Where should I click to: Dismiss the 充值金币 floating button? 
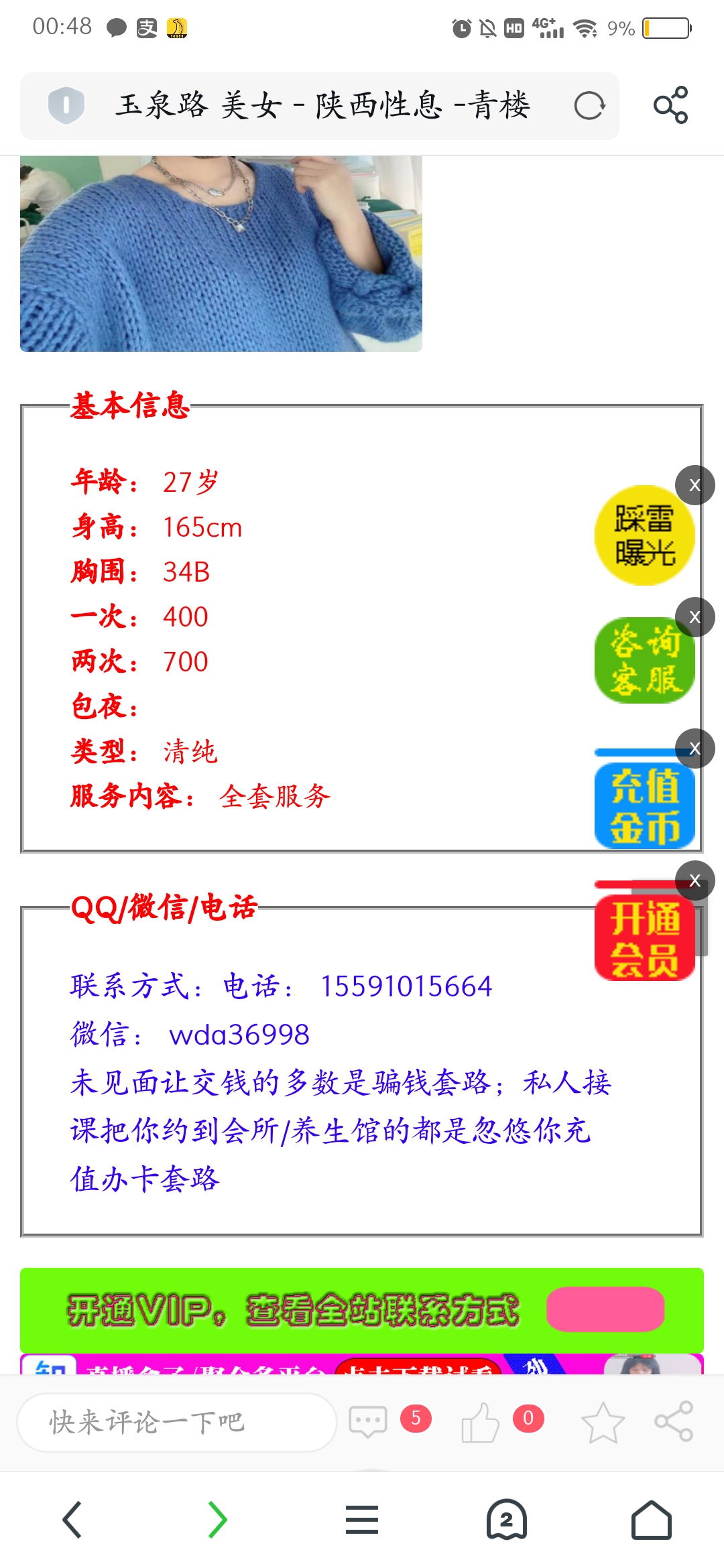(x=695, y=748)
